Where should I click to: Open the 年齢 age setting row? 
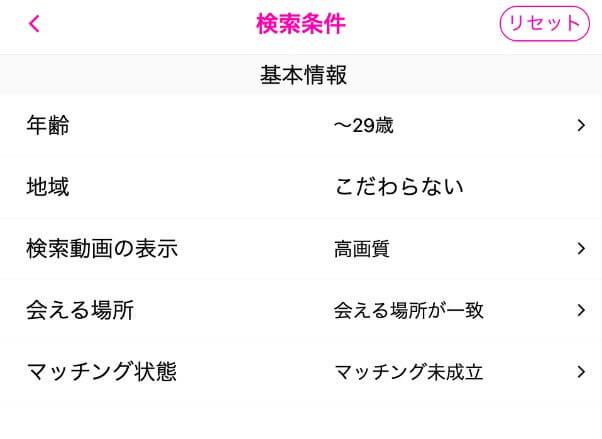coord(300,126)
